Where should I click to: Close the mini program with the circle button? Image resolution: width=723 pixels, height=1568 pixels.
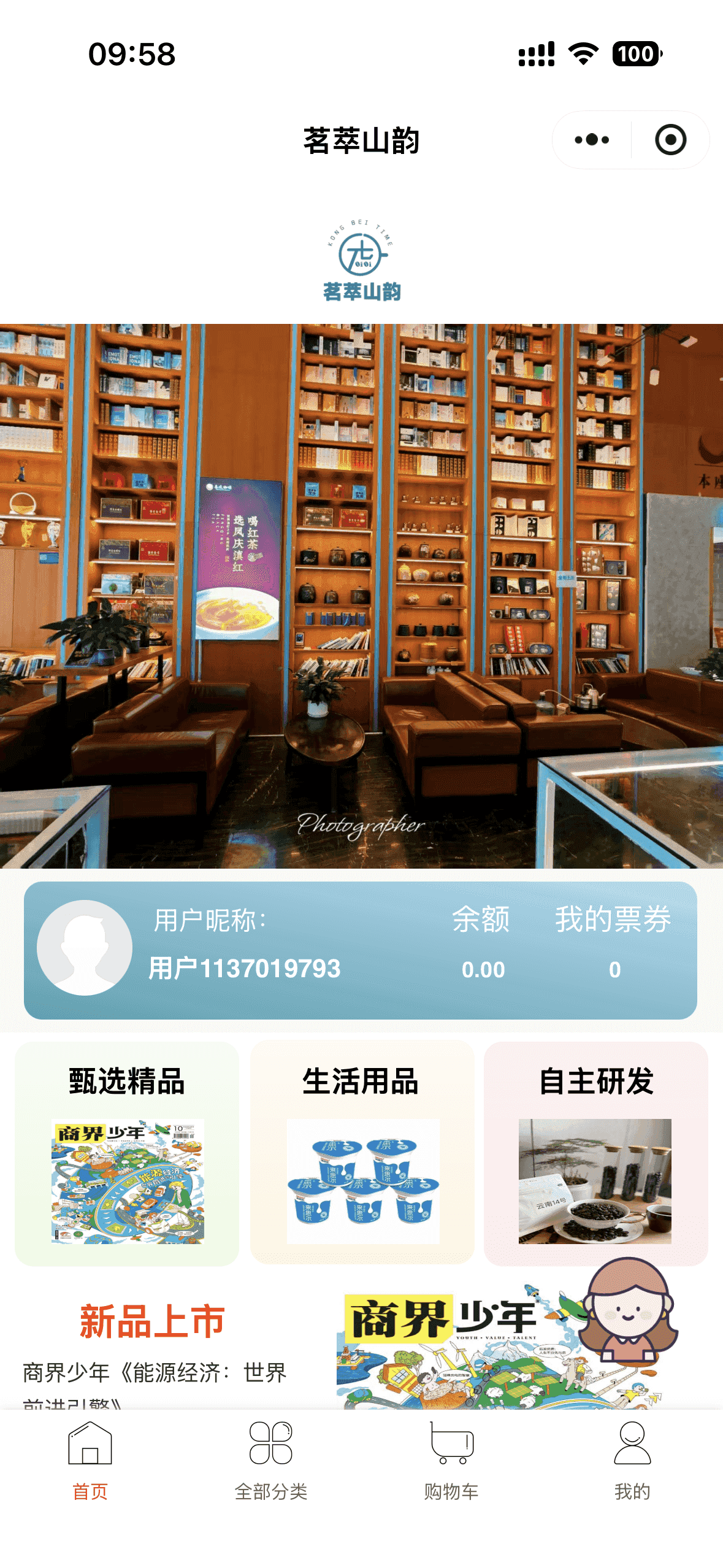click(670, 140)
